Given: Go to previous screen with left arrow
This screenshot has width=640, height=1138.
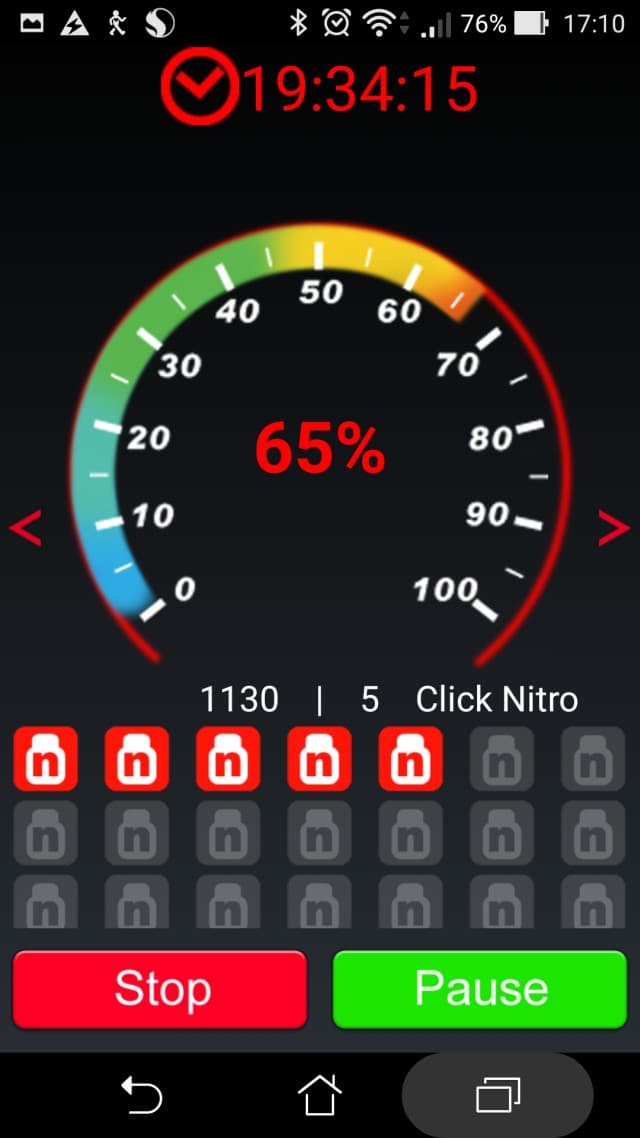Looking at the screenshot, I should (26, 527).
